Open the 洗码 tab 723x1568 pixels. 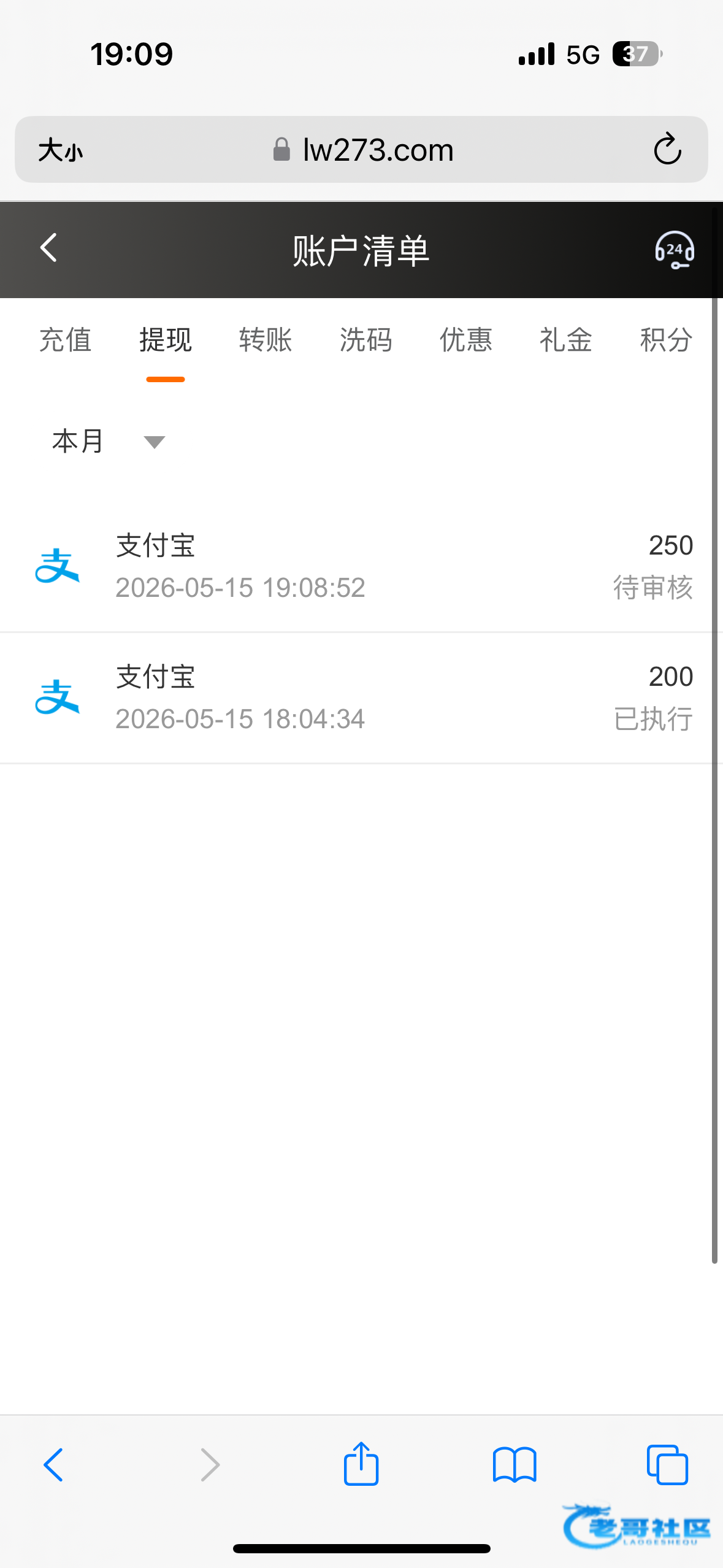[365, 339]
